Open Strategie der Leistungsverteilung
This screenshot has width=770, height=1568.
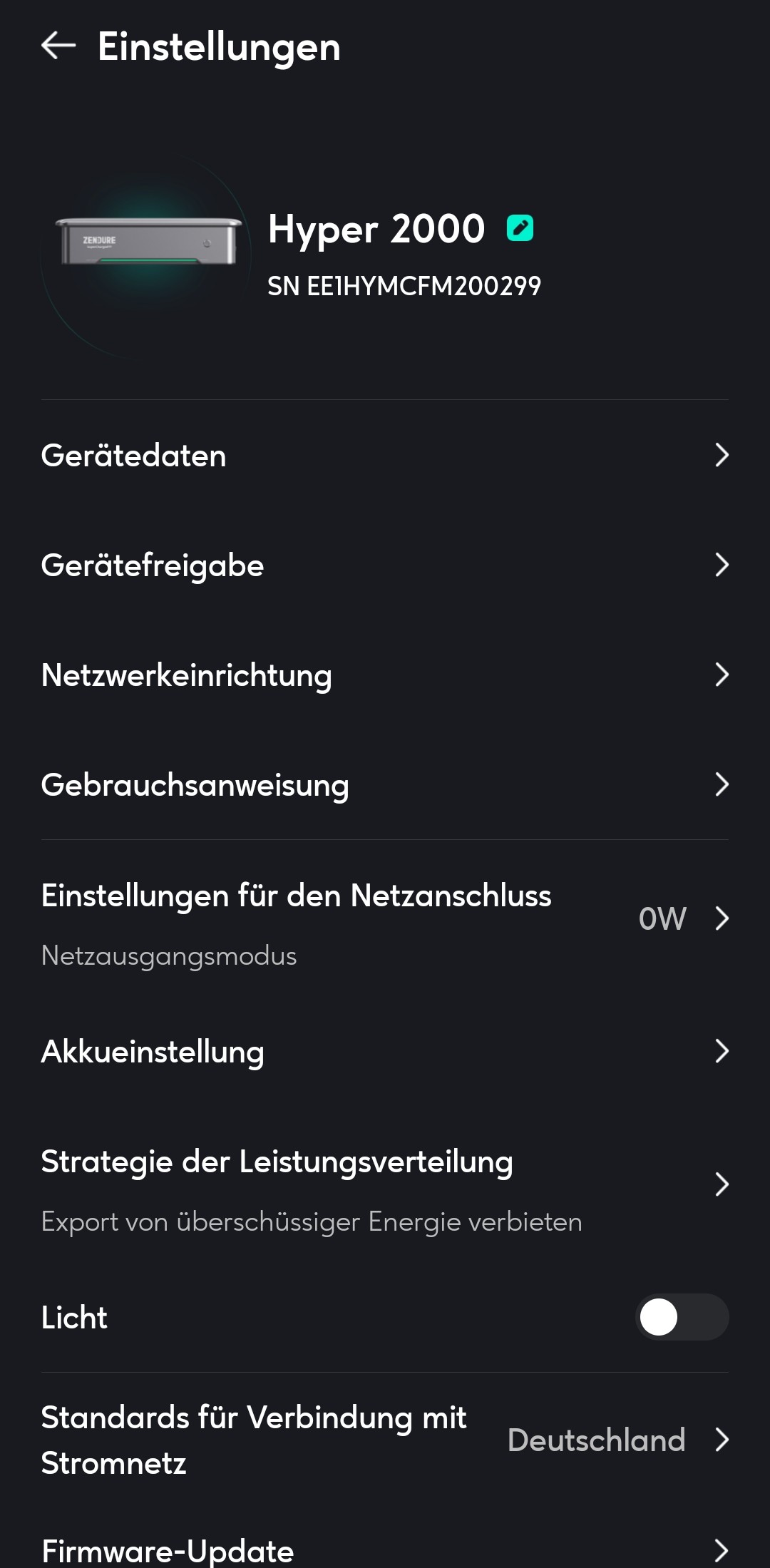[385, 1185]
